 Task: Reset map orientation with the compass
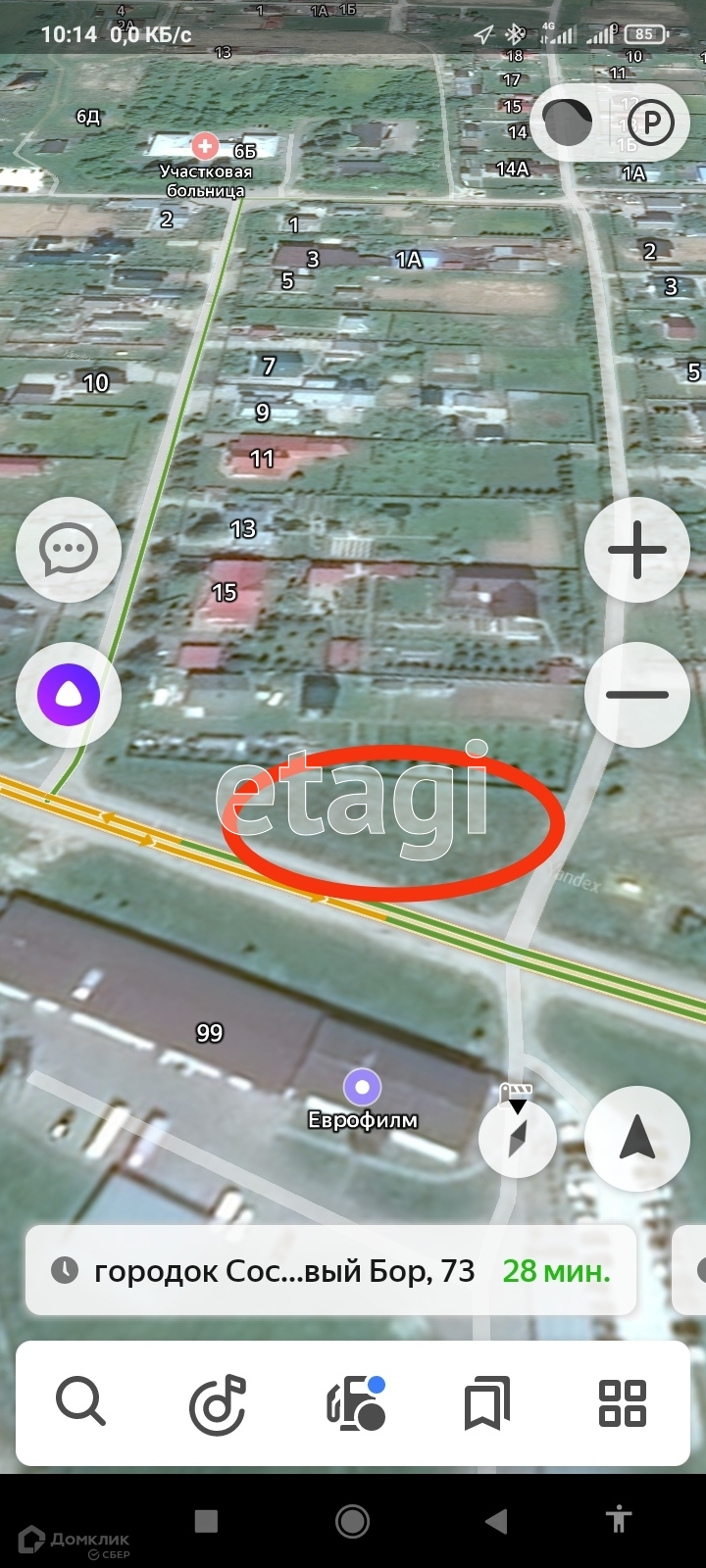[518, 1139]
